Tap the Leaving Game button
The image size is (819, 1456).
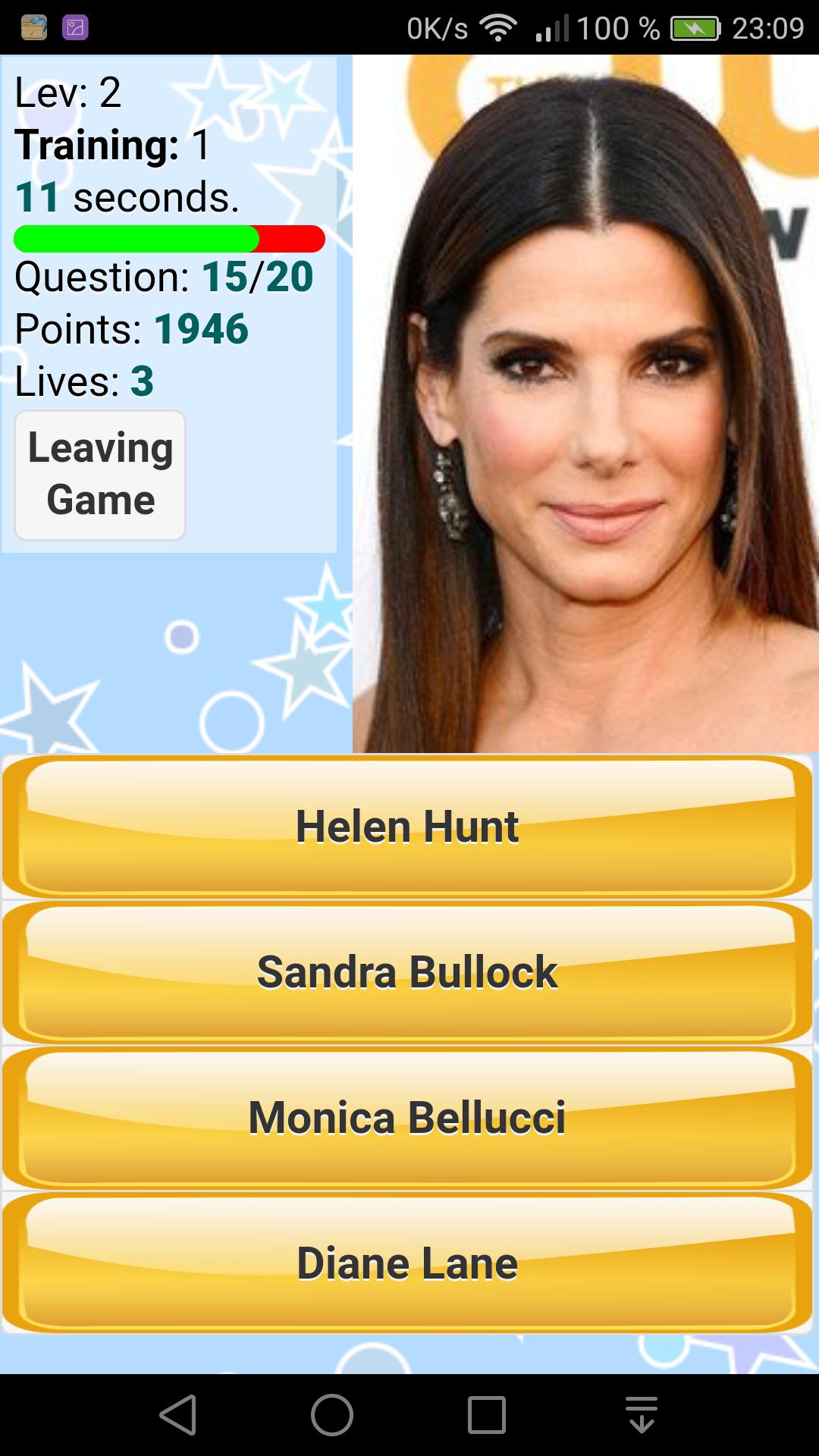pyautogui.click(x=100, y=475)
